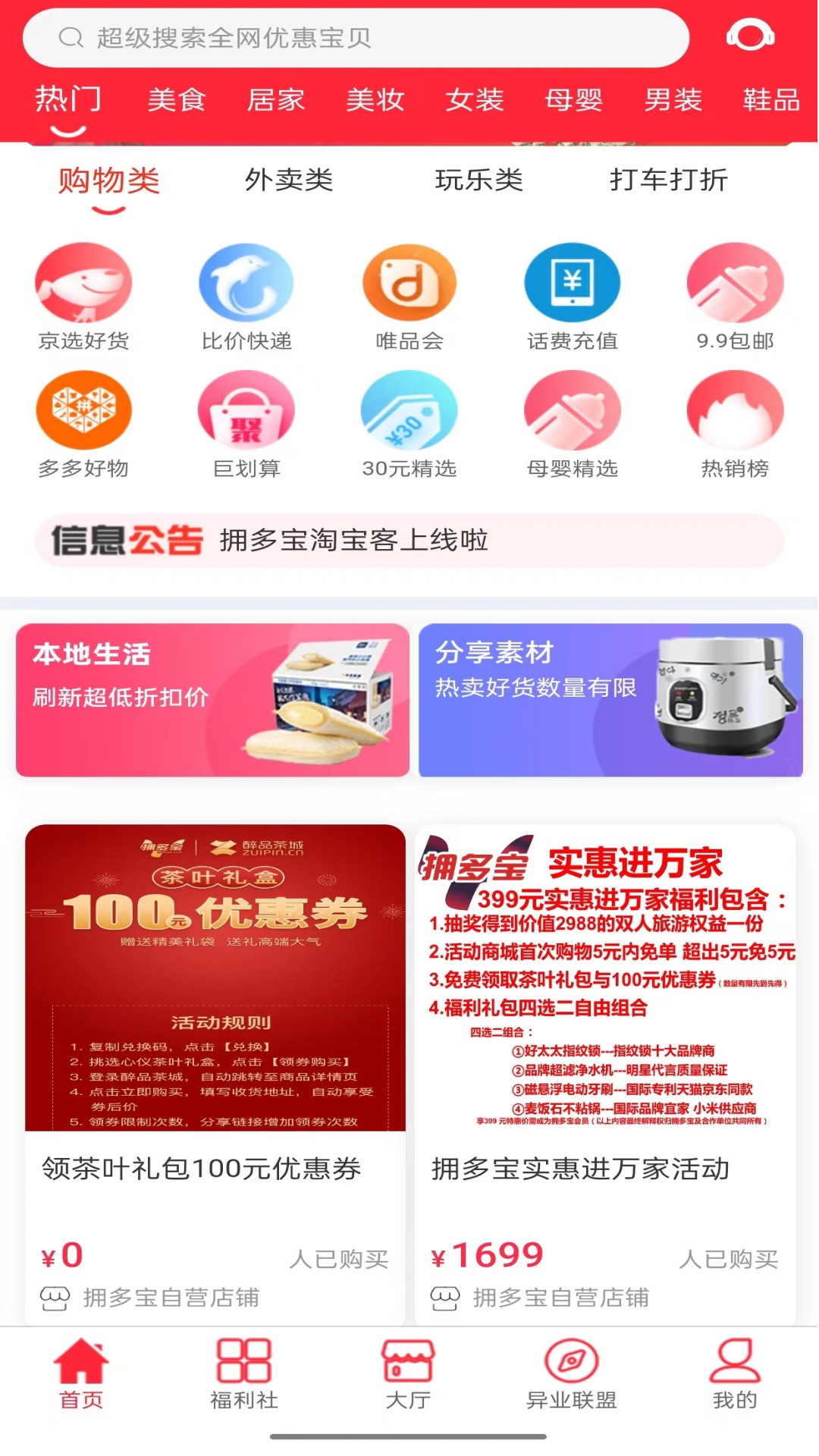Open 唯品会 shopping channel
The height and width of the screenshot is (1456, 819).
(409, 296)
